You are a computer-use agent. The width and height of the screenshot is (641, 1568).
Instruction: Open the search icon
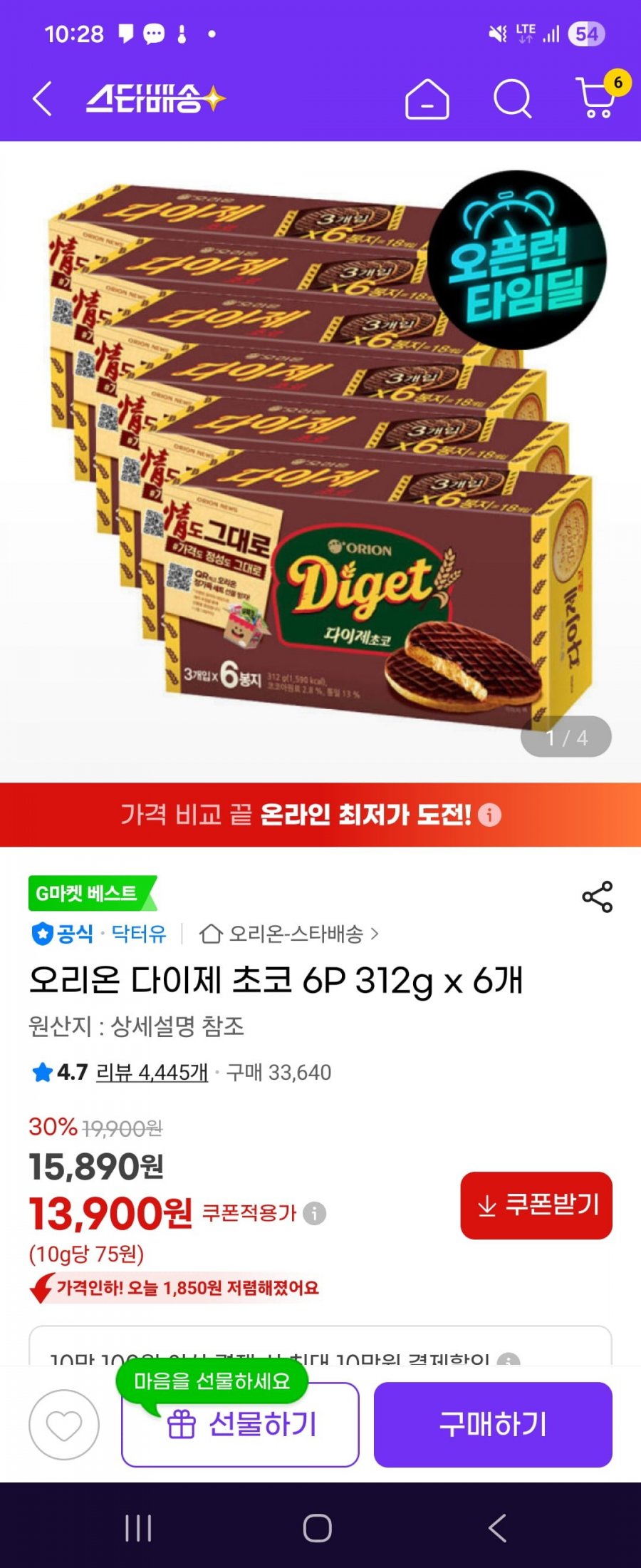tap(513, 98)
